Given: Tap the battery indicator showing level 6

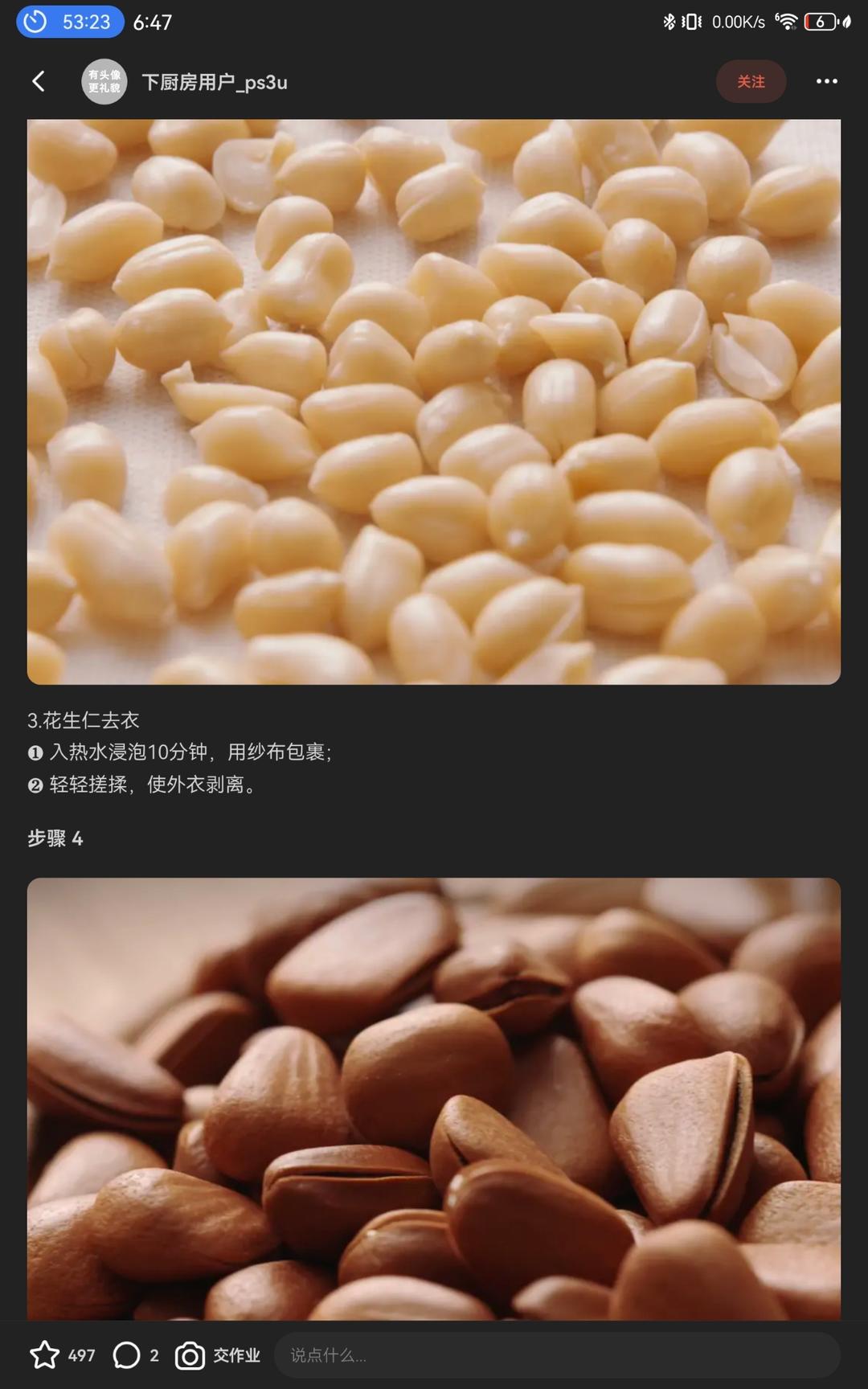Looking at the screenshot, I should pyautogui.click(x=818, y=22).
